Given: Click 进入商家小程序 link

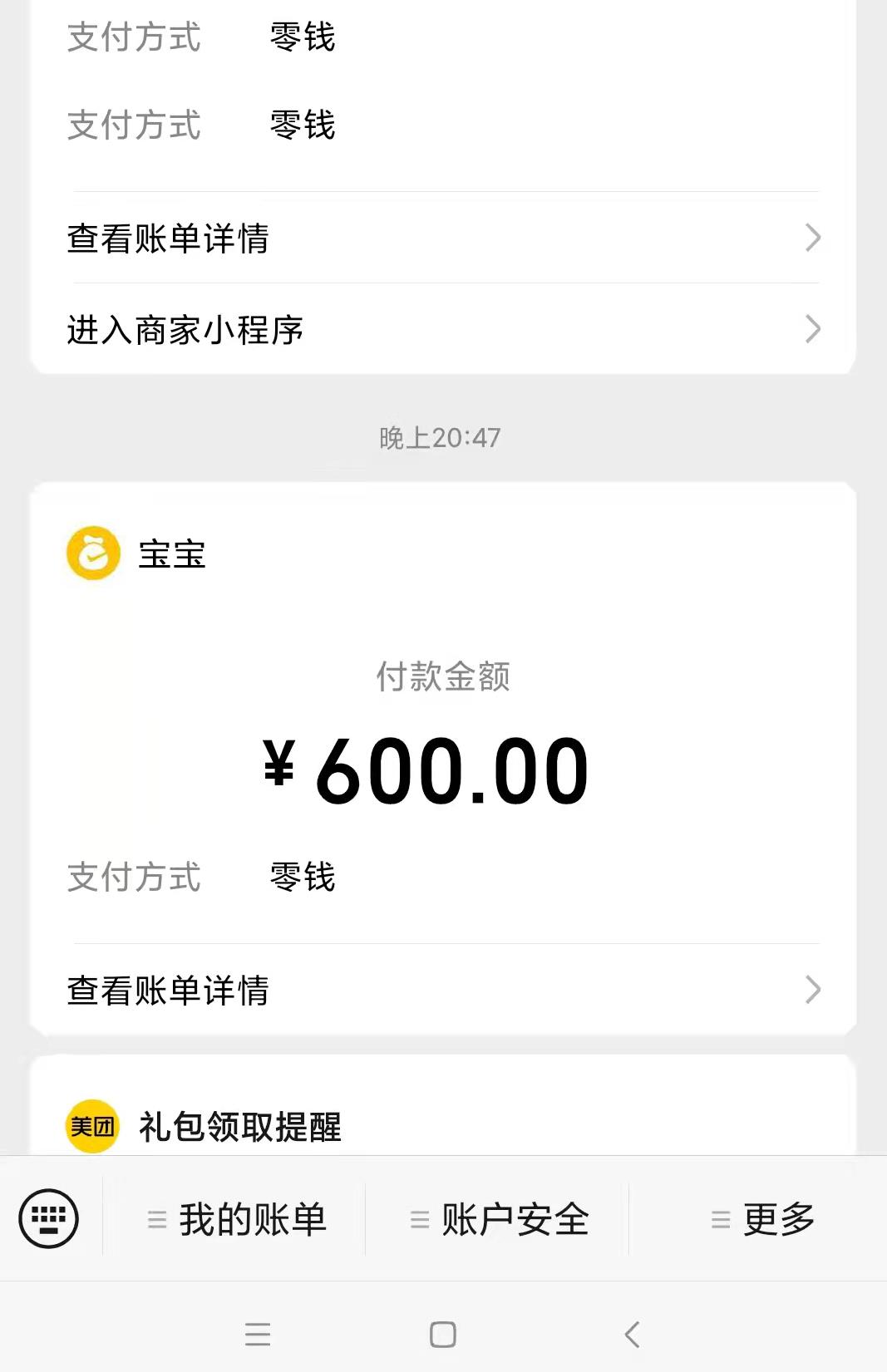Looking at the screenshot, I should tap(187, 330).
